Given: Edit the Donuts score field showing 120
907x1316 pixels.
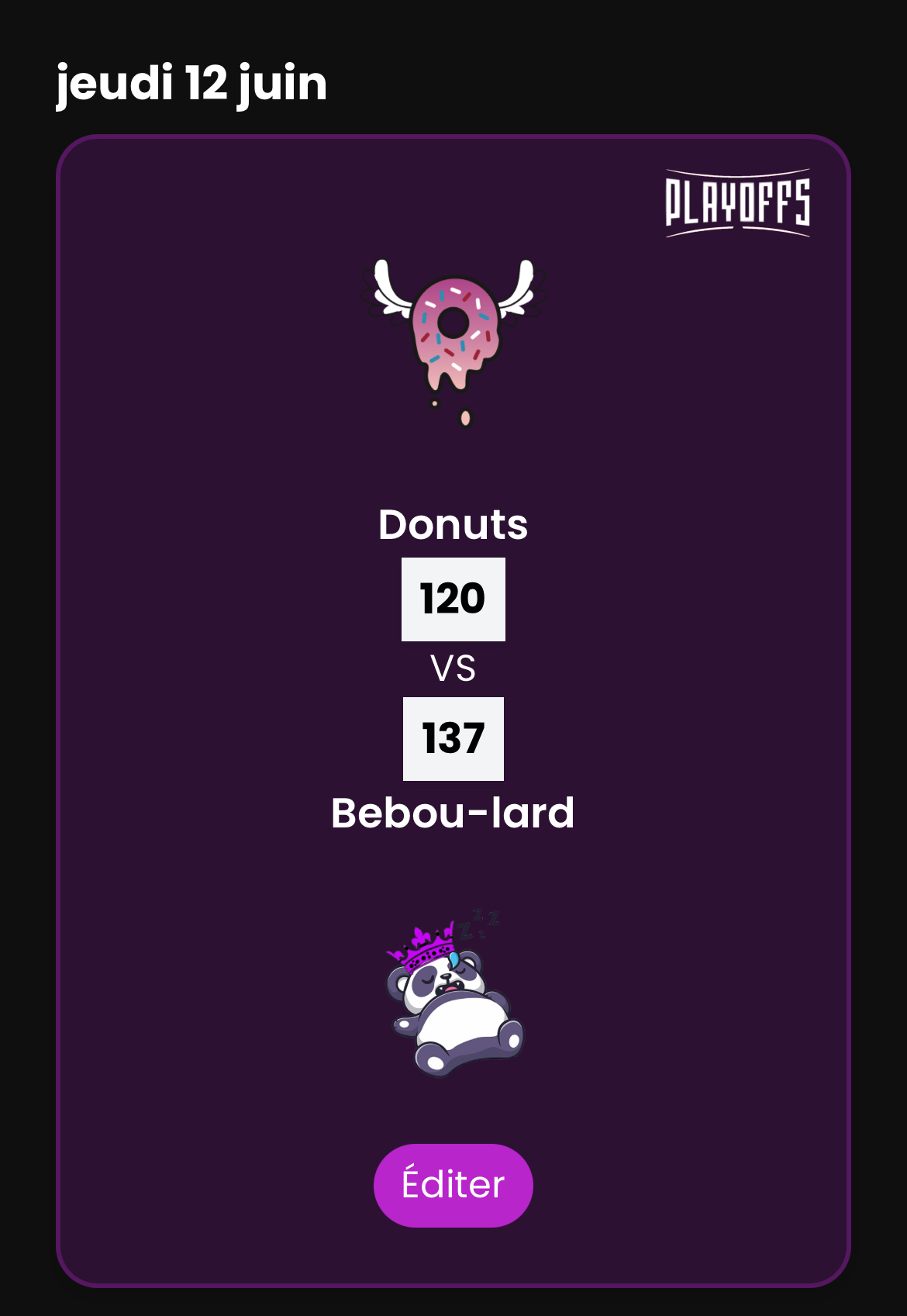Looking at the screenshot, I should click(453, 599).
